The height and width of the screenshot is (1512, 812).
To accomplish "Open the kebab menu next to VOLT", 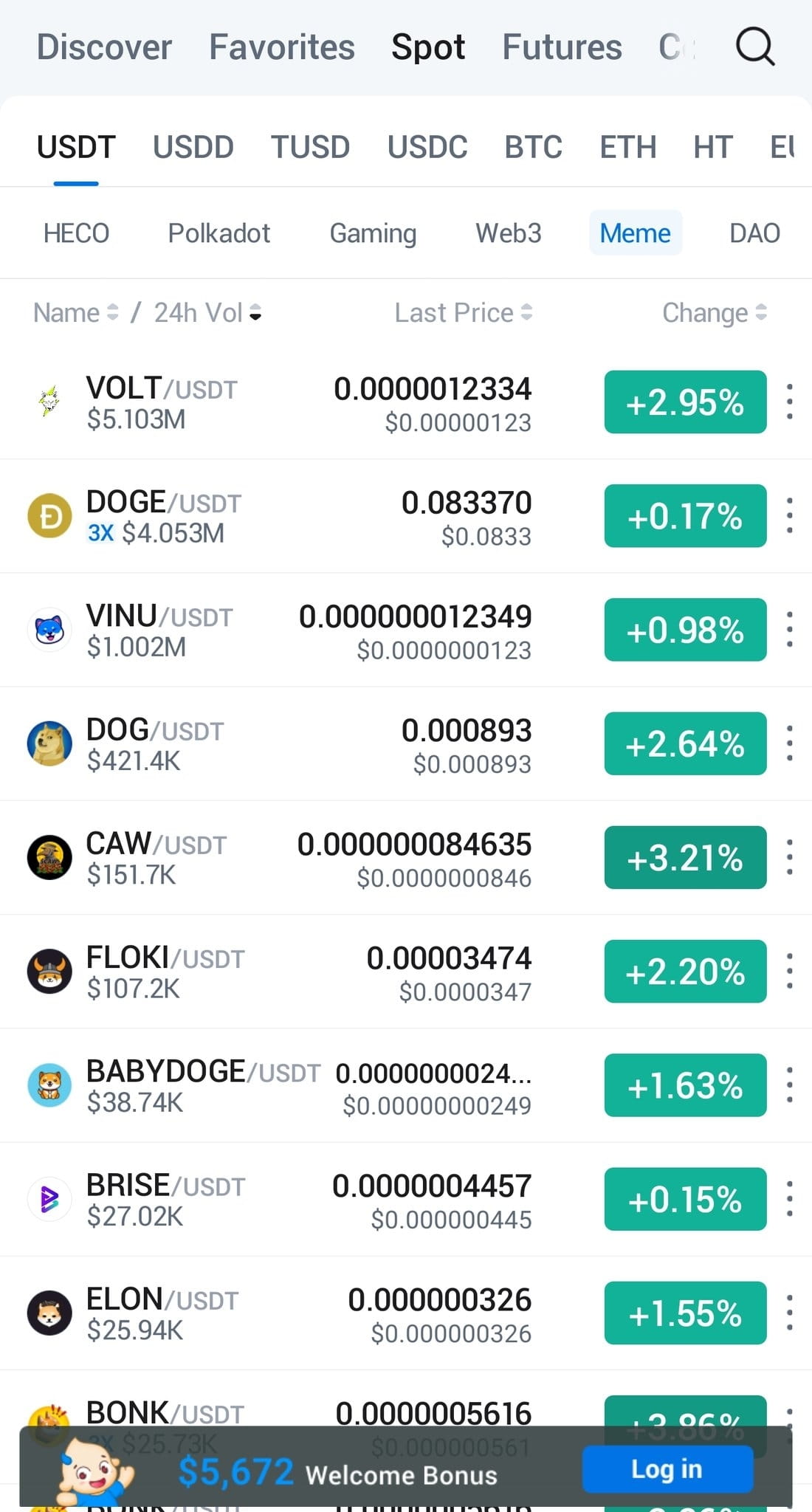I will [789, 402].
